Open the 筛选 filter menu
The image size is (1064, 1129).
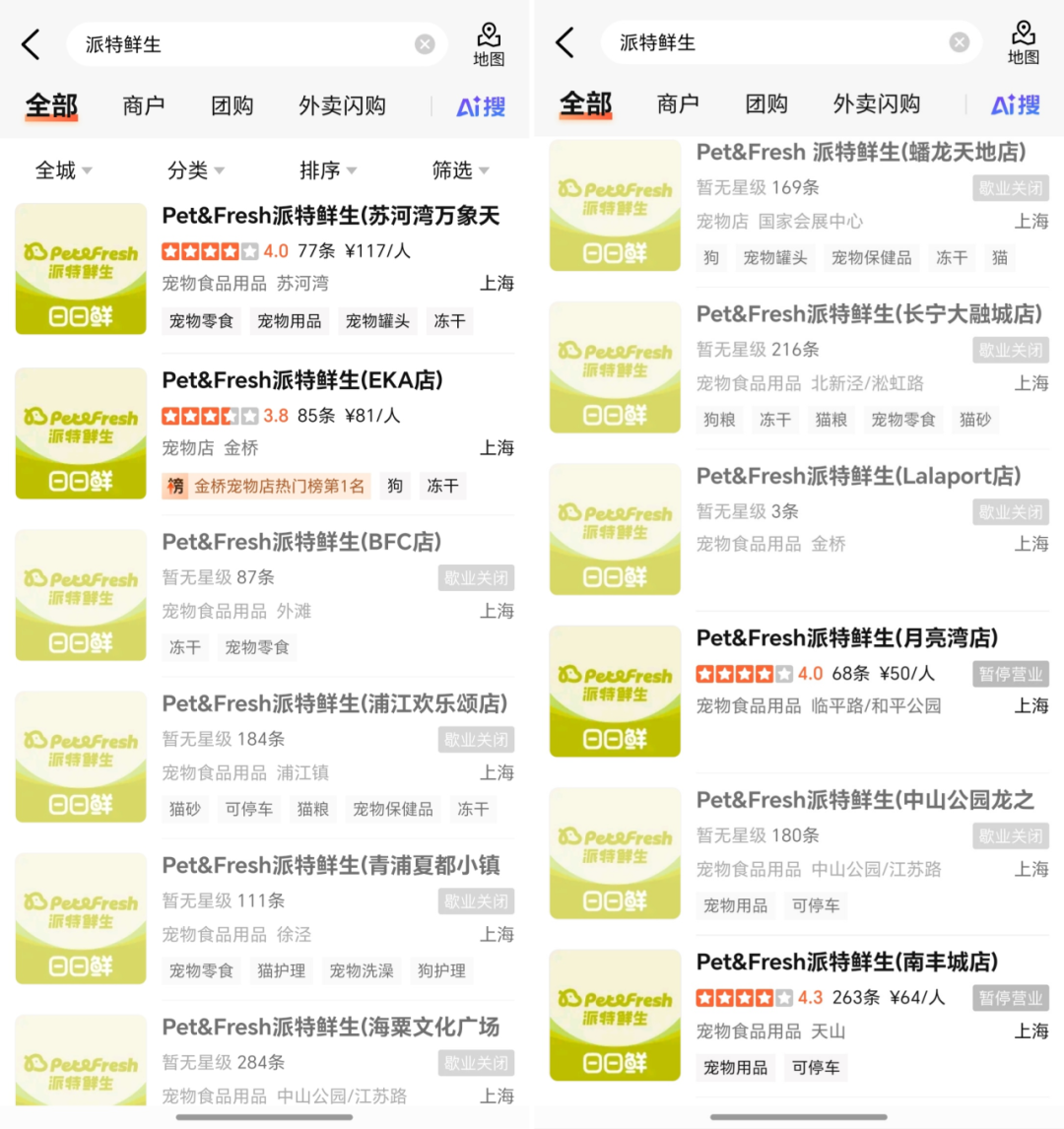click(461, 170)
